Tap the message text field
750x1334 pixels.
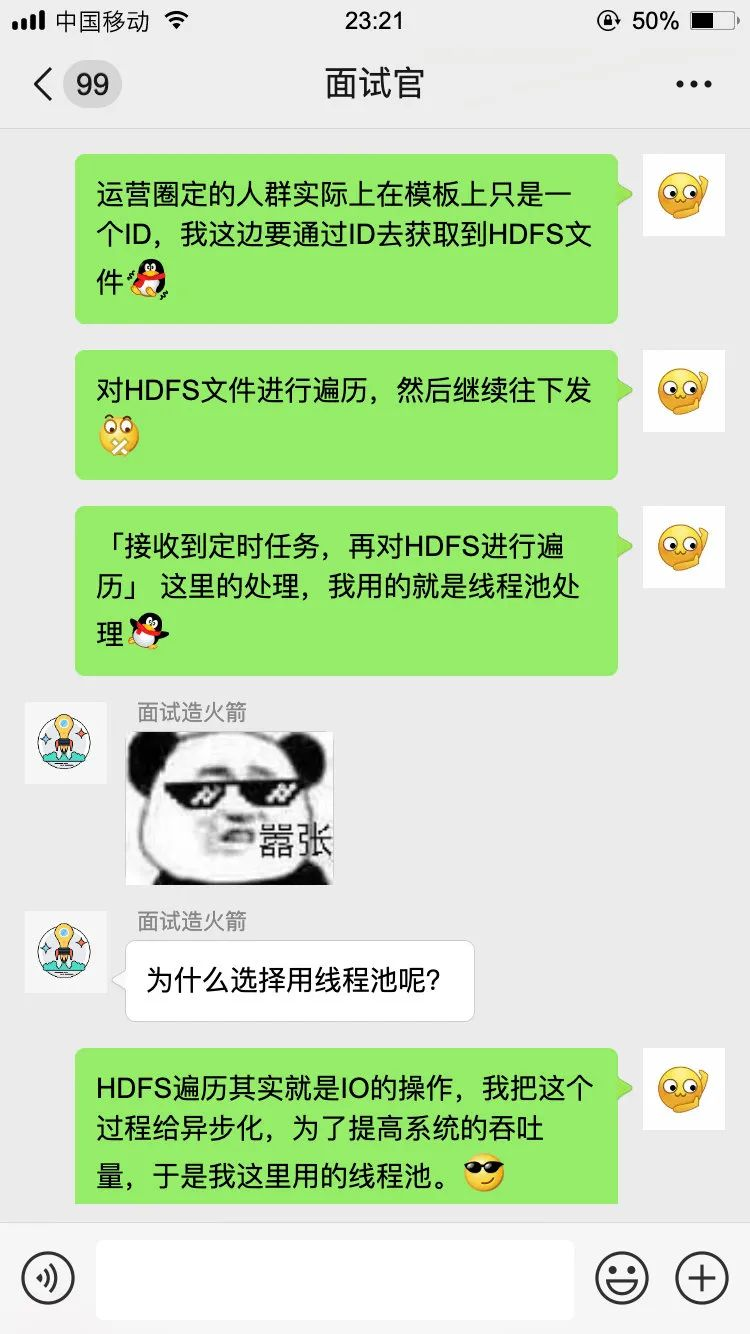click(335, 1278)
